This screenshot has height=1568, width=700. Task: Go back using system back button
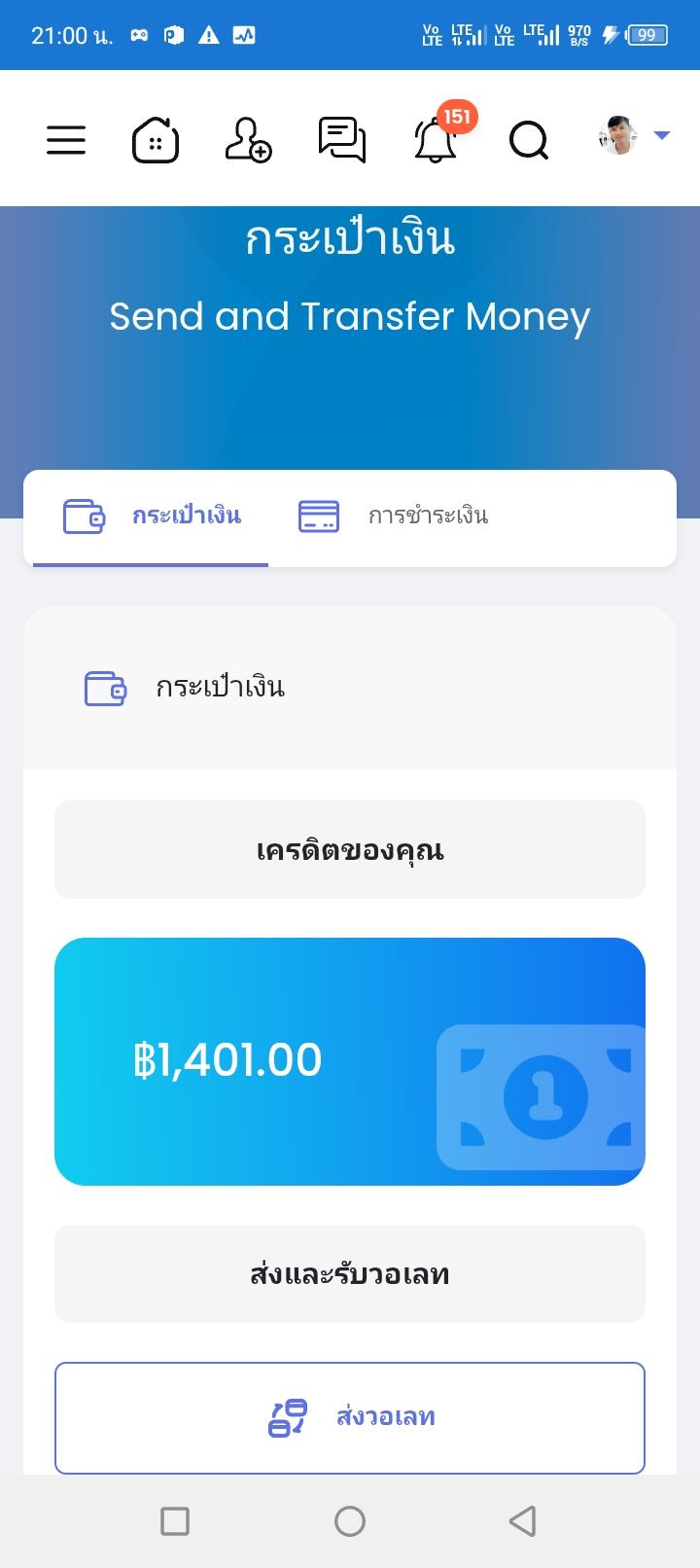click(523, 1520)
